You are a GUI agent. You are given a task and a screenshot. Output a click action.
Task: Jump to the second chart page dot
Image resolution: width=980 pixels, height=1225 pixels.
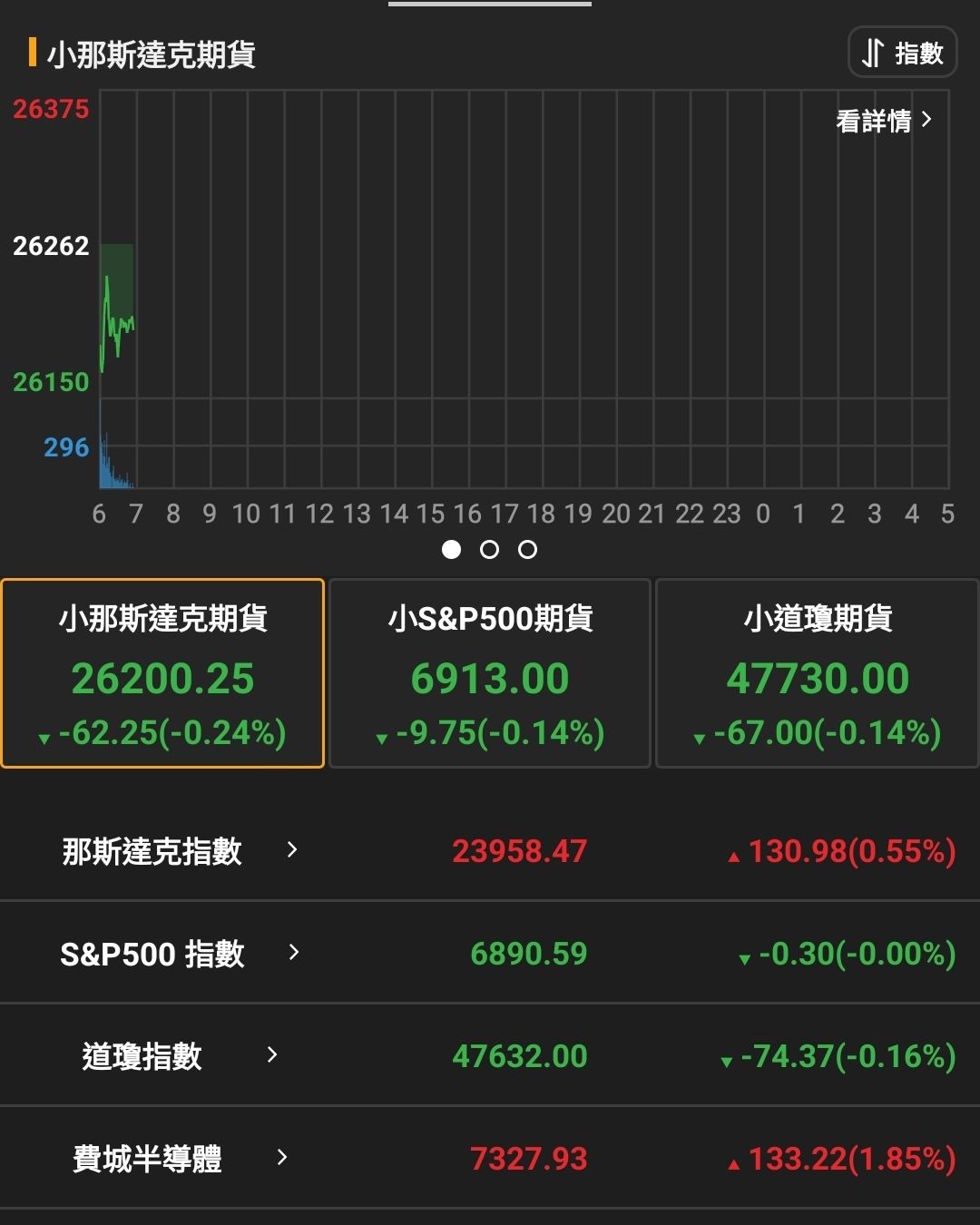(x=489, y=550)
